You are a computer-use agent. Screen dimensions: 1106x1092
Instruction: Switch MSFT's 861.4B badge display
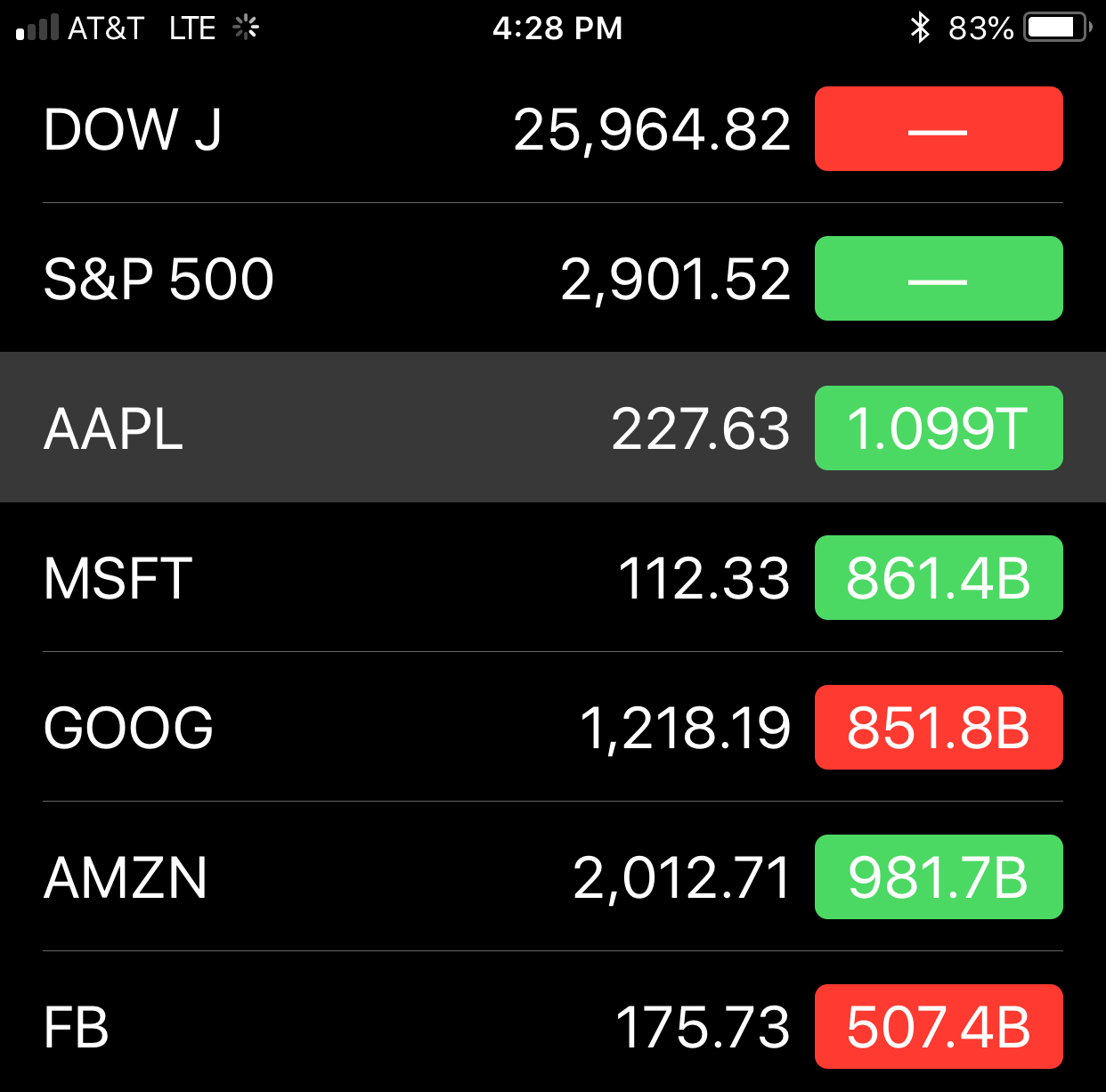(938, 578)
